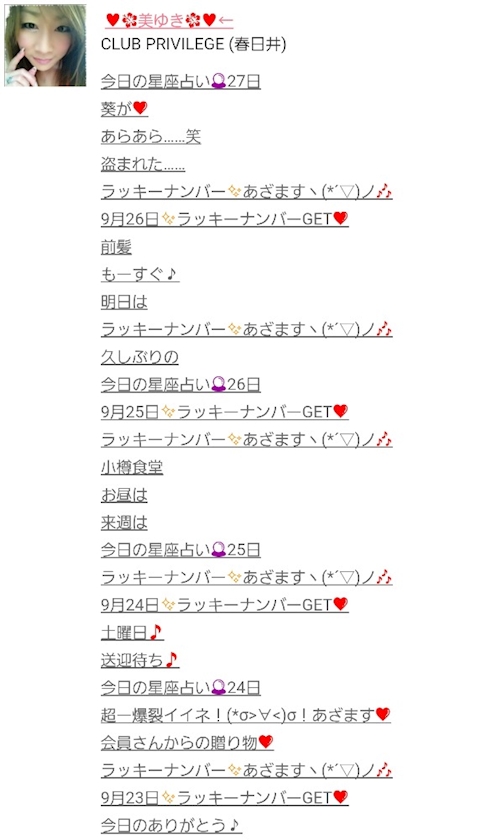This screenshot has width=492, height=840.
Task: Tap the profile photo thumbnail
Action: click(x=45, y=46)
